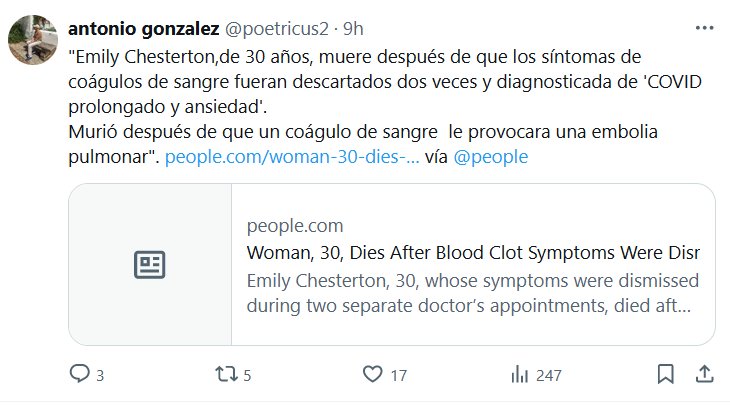Viewport: 730px width, 406px height.
Task: Open the tweet's three-dot overflow menu
Action: 704,27
